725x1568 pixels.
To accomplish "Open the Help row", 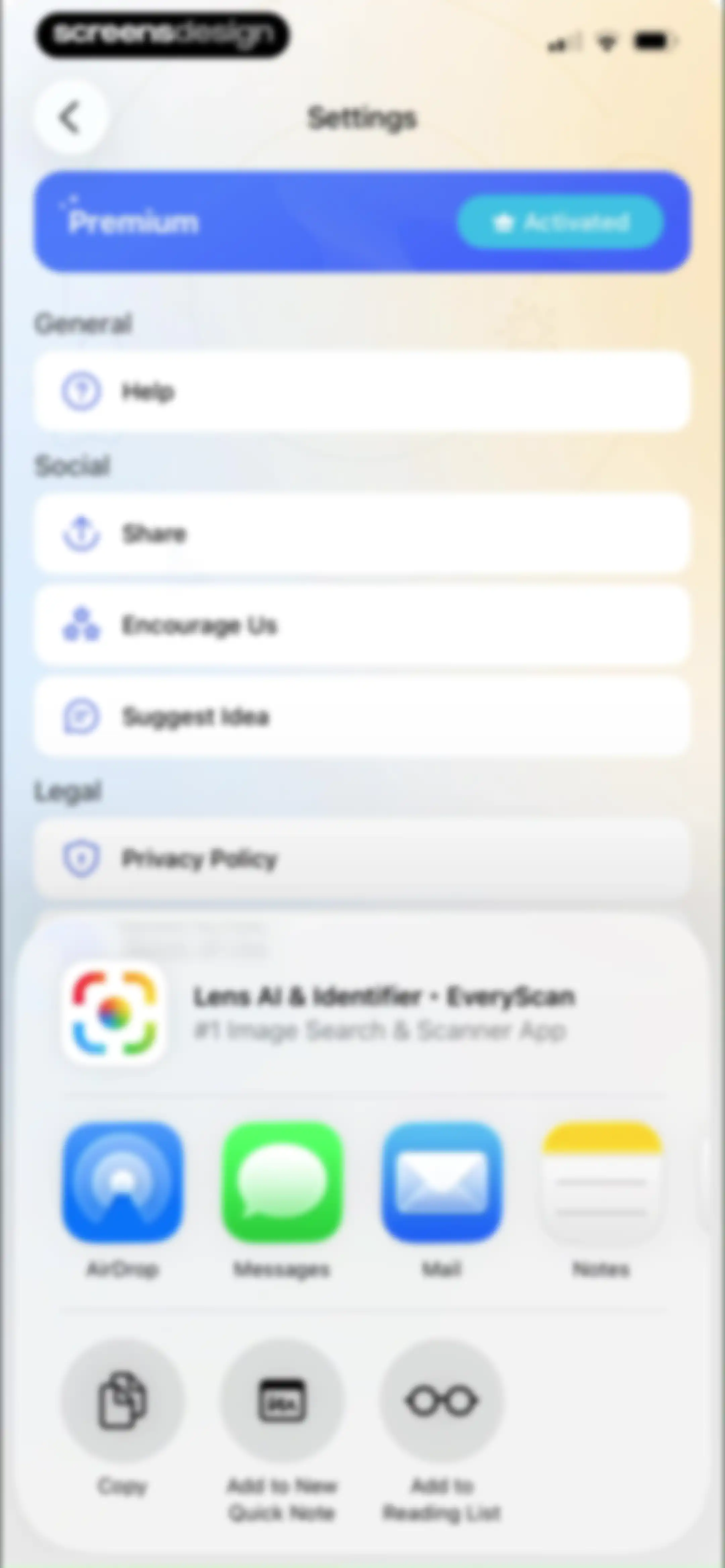I will (362, 391).
